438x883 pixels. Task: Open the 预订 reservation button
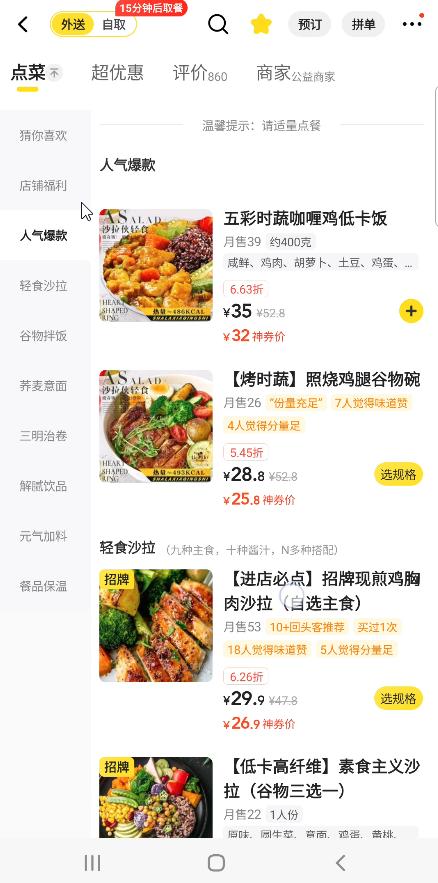click(x=310, y=24)
